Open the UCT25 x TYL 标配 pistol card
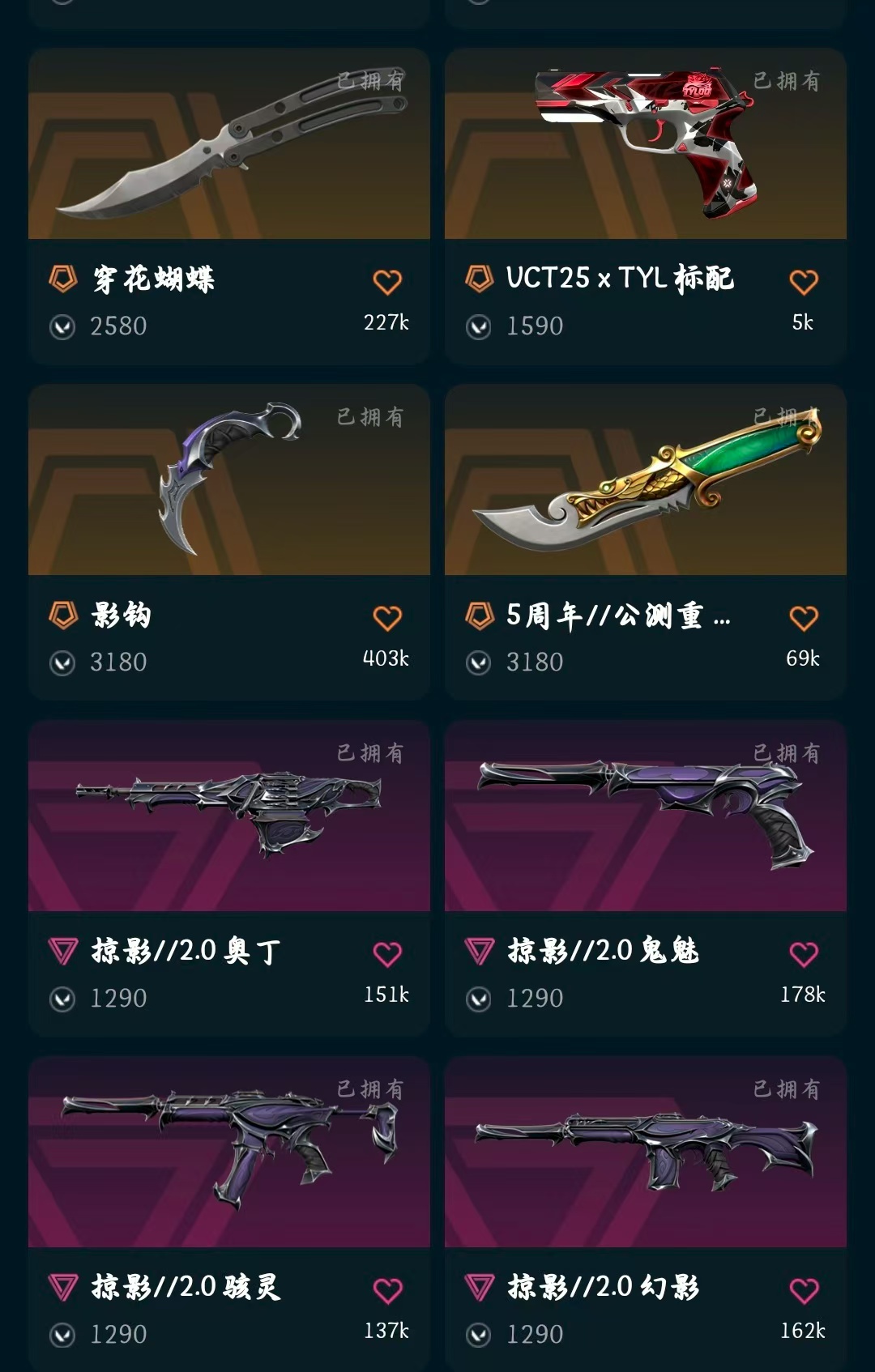Viewport: 875px width, 1372px height. pyautogui.click(x=646, y=207)
